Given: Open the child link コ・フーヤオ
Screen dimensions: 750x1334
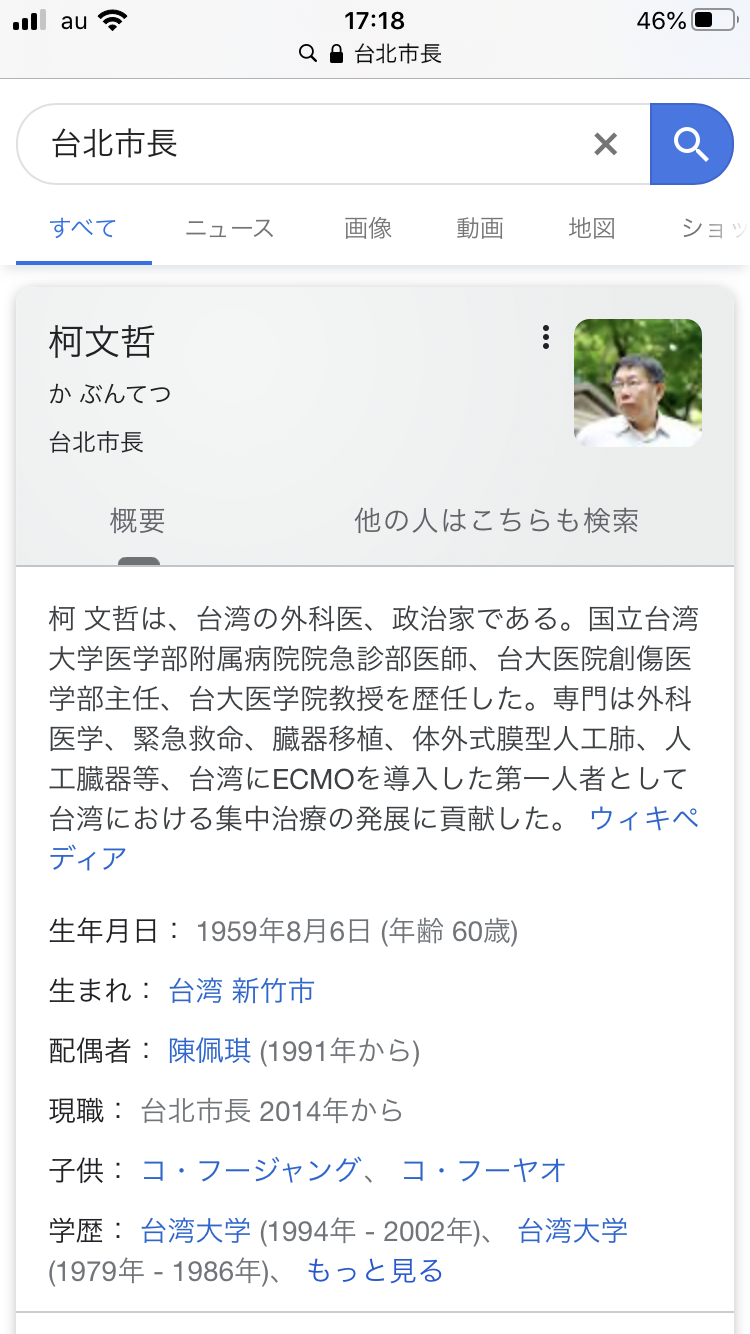Looking at the screenshot, I should tap(484, 1169).
